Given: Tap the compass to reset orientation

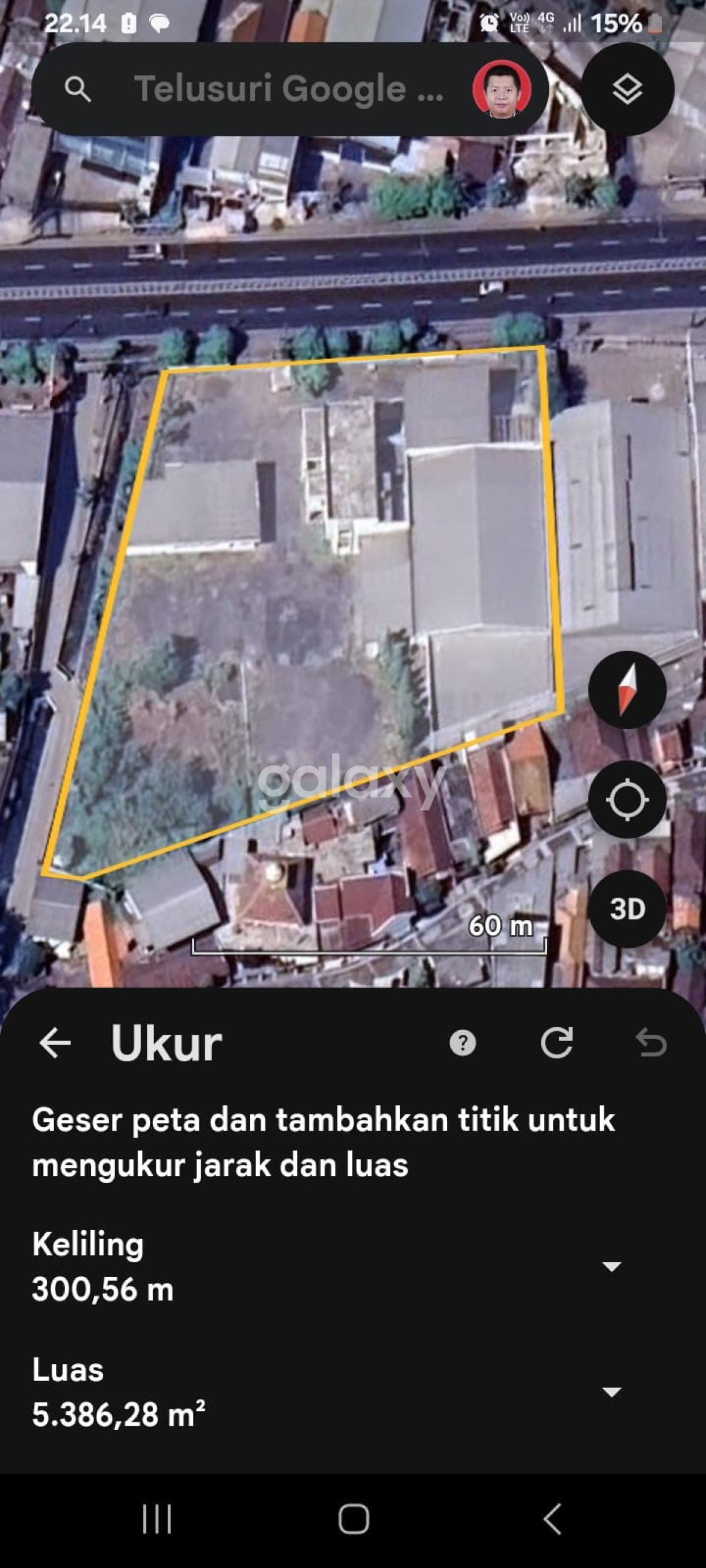Looking at the screenshot, I should [627, 690].
